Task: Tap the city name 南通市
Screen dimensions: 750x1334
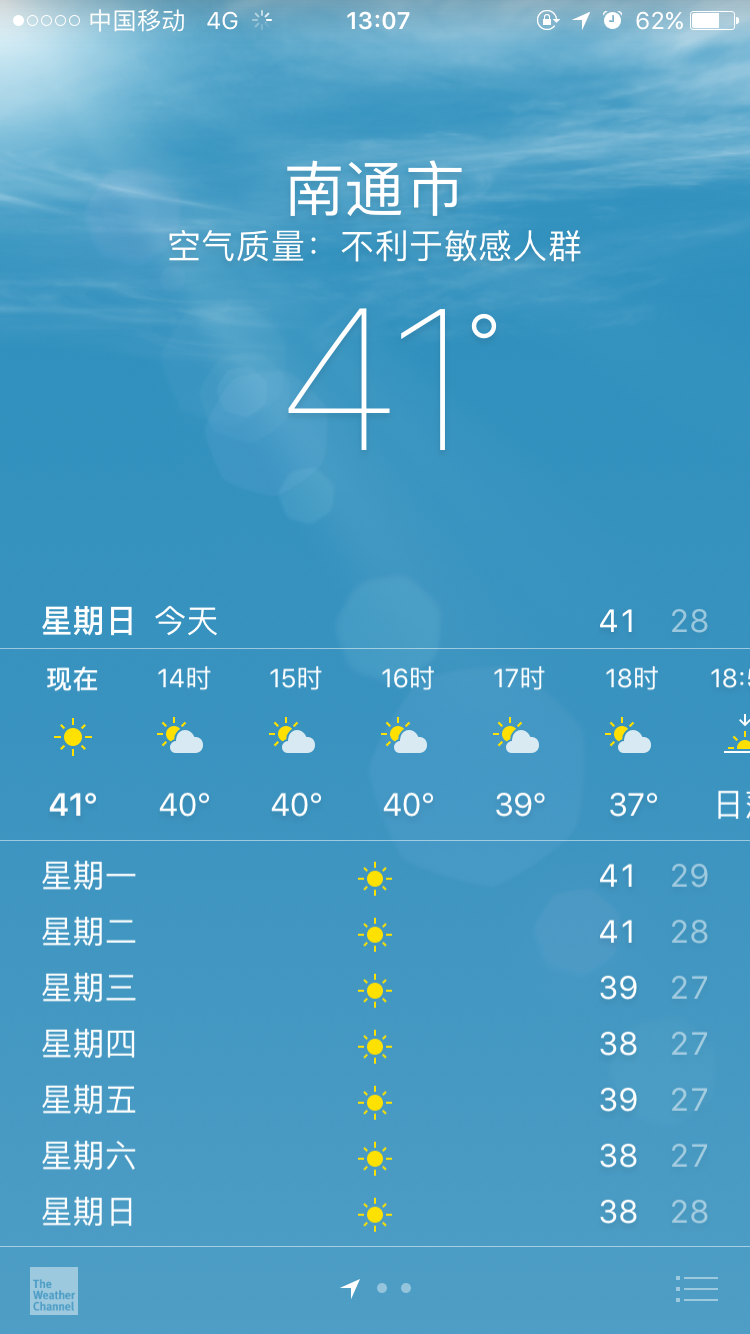Action: pos(374,188)
